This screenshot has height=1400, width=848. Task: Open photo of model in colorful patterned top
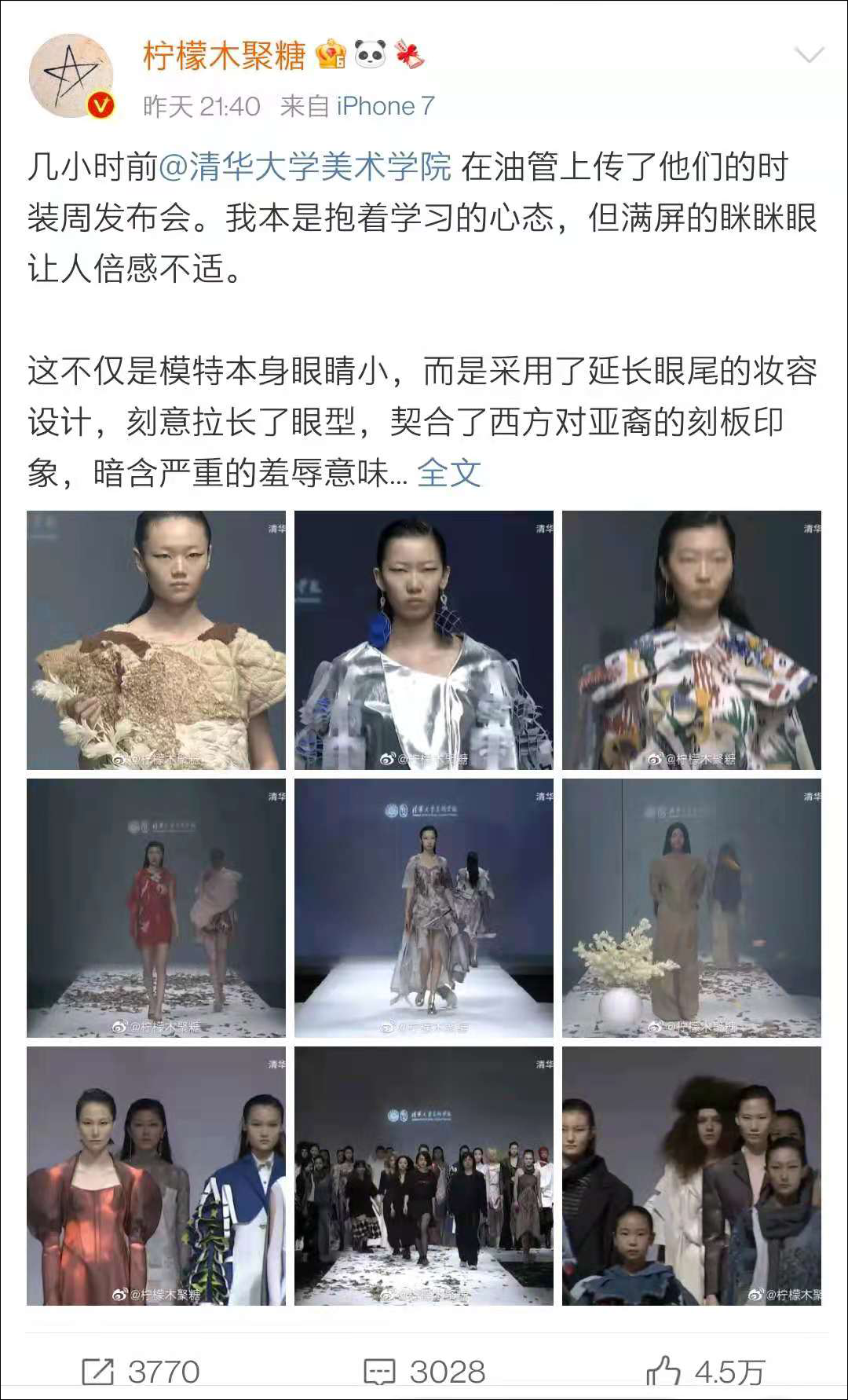tap(692, 640)
